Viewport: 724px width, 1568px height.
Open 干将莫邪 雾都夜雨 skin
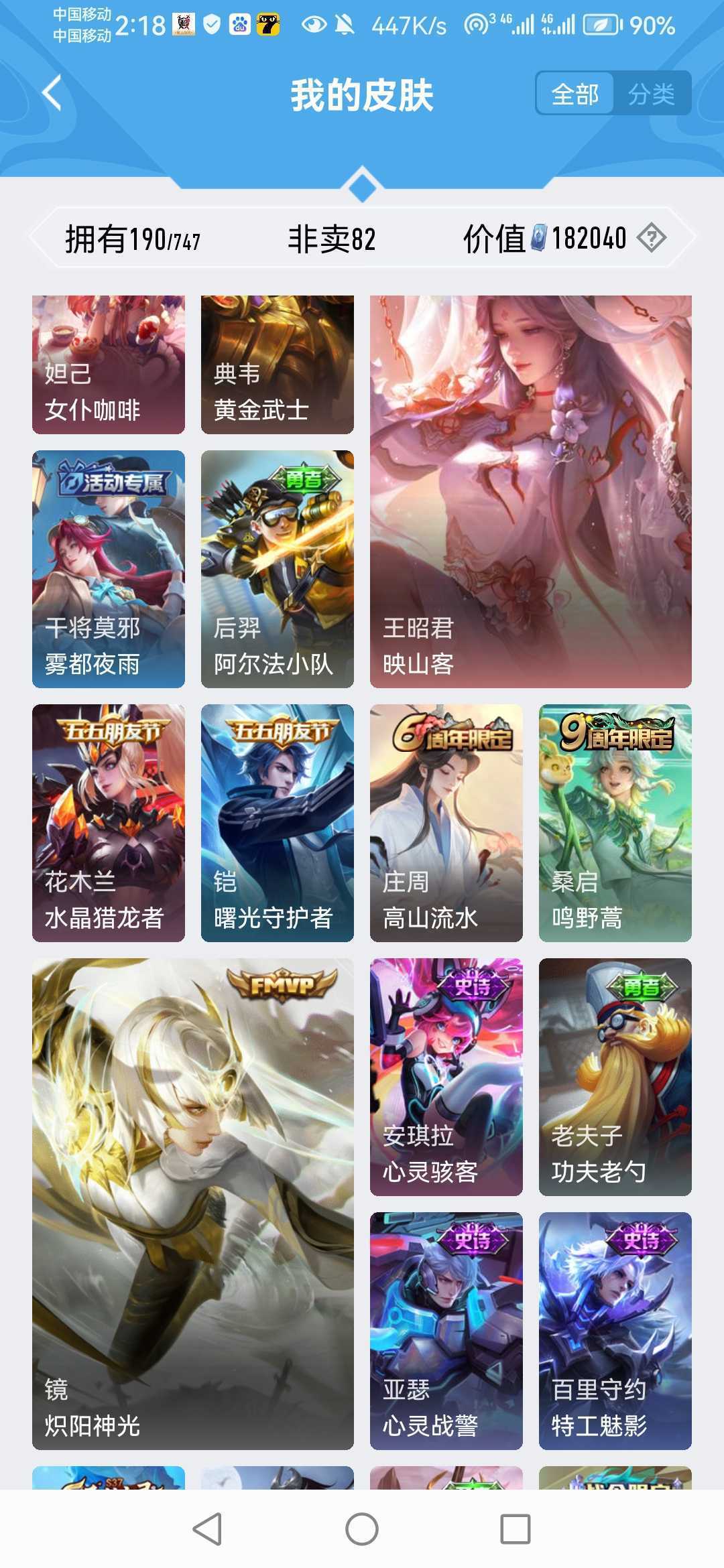pyautogui.click(x=109, y=569)
